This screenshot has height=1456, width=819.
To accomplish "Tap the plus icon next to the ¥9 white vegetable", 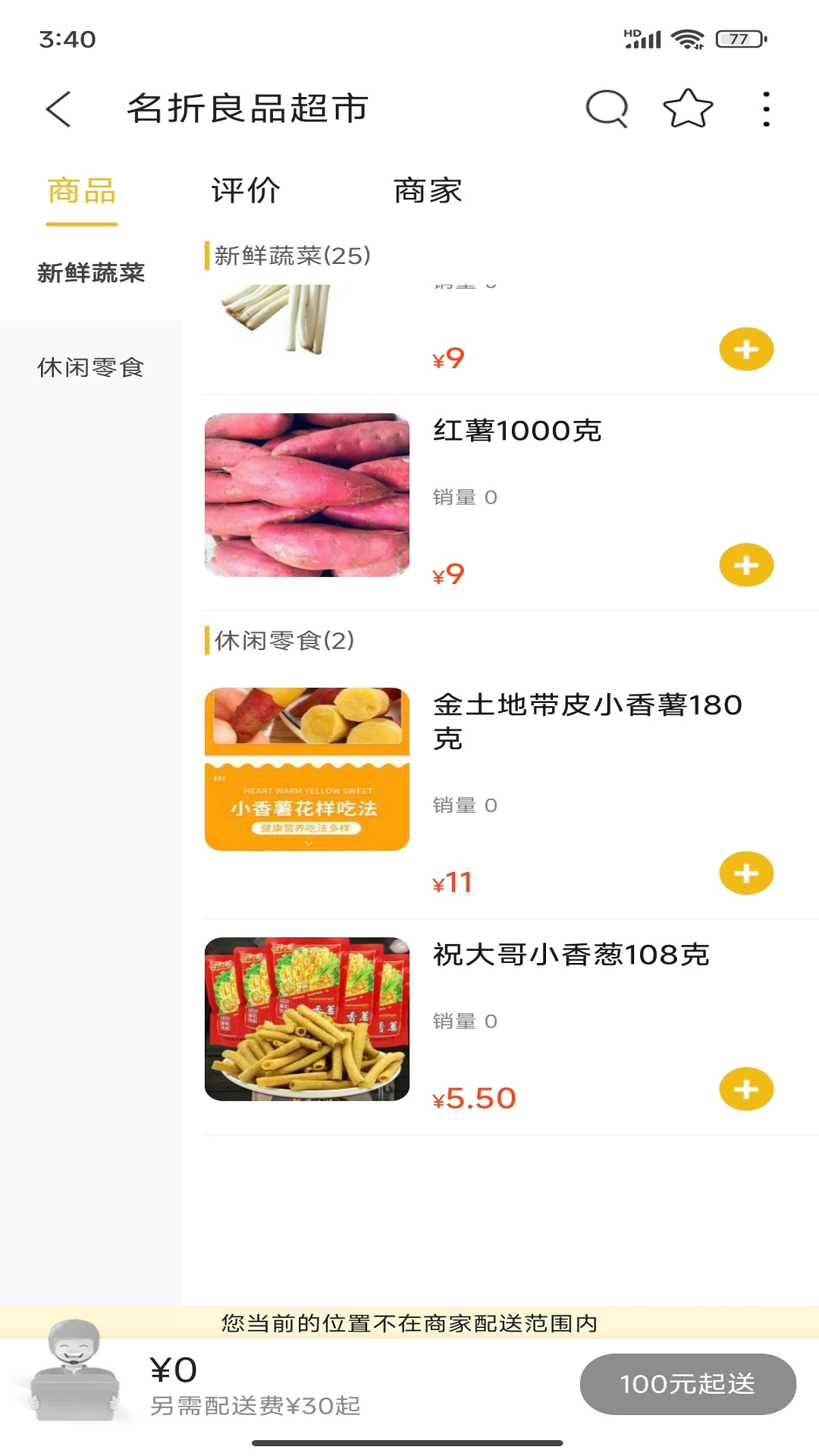I will click(x=747, y=348).
